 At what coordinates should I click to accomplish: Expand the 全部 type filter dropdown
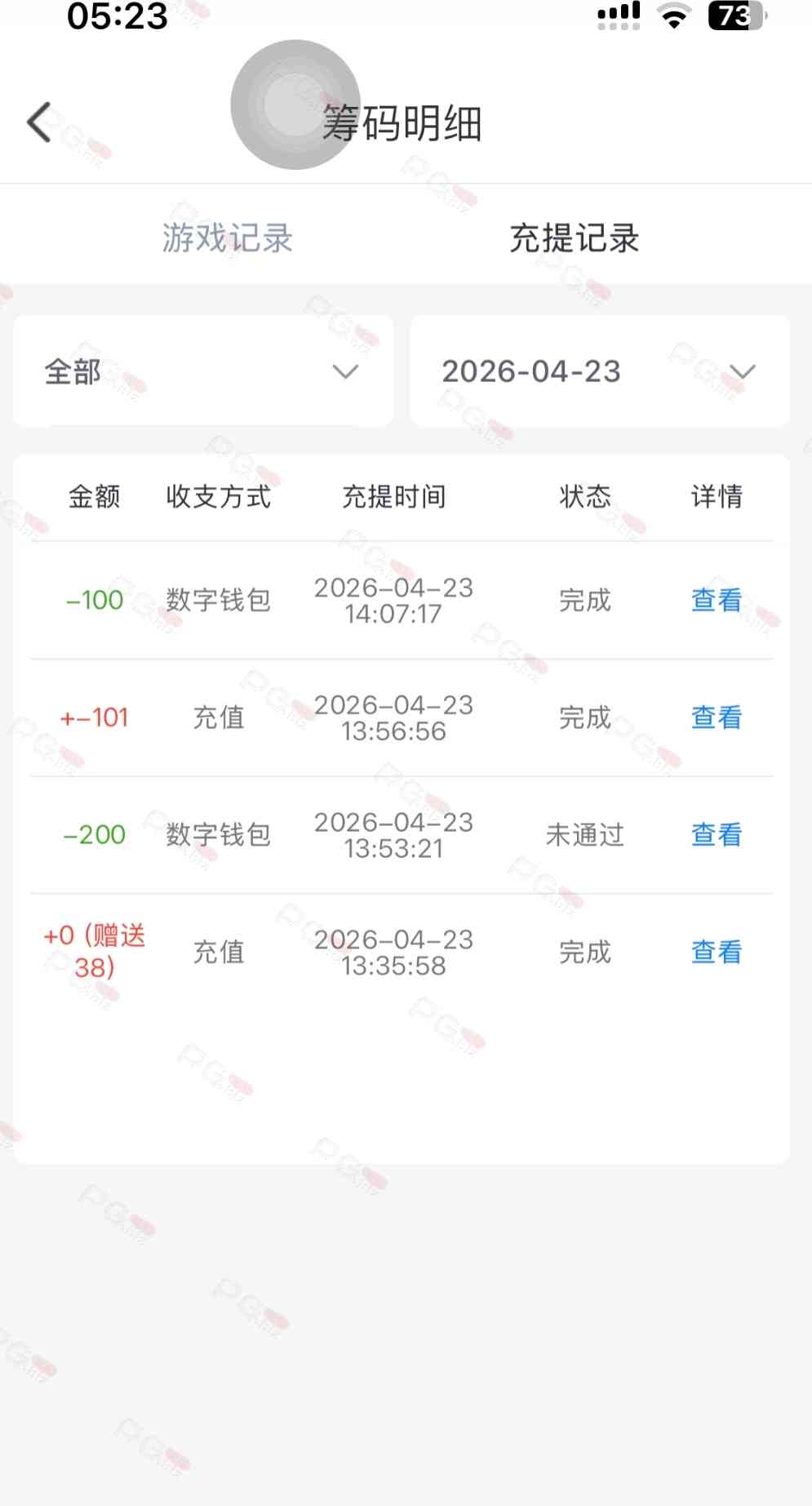coord(203,372)
